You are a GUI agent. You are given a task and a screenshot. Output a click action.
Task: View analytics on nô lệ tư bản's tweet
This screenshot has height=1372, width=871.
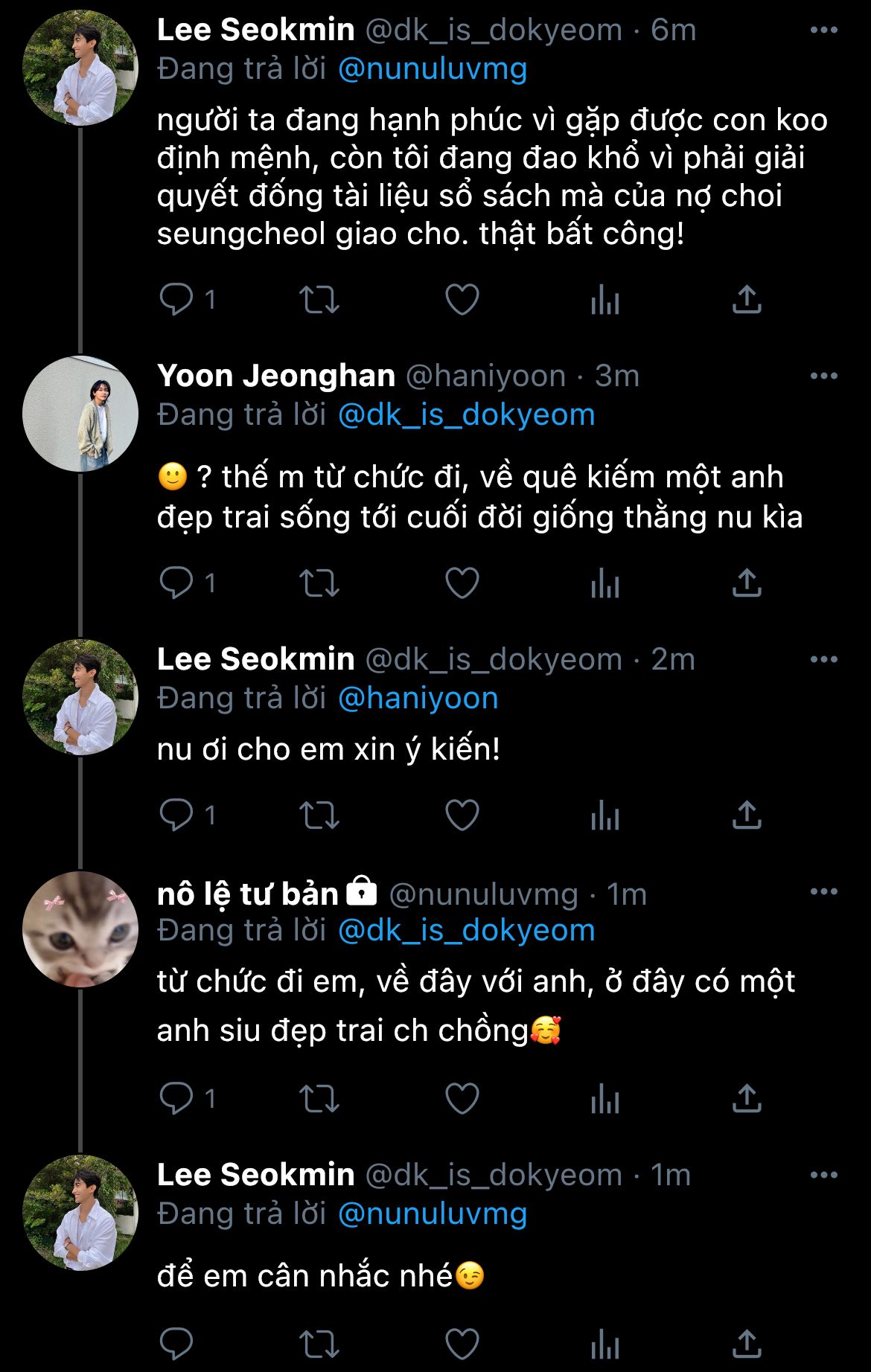click(x=604, y=1098)
